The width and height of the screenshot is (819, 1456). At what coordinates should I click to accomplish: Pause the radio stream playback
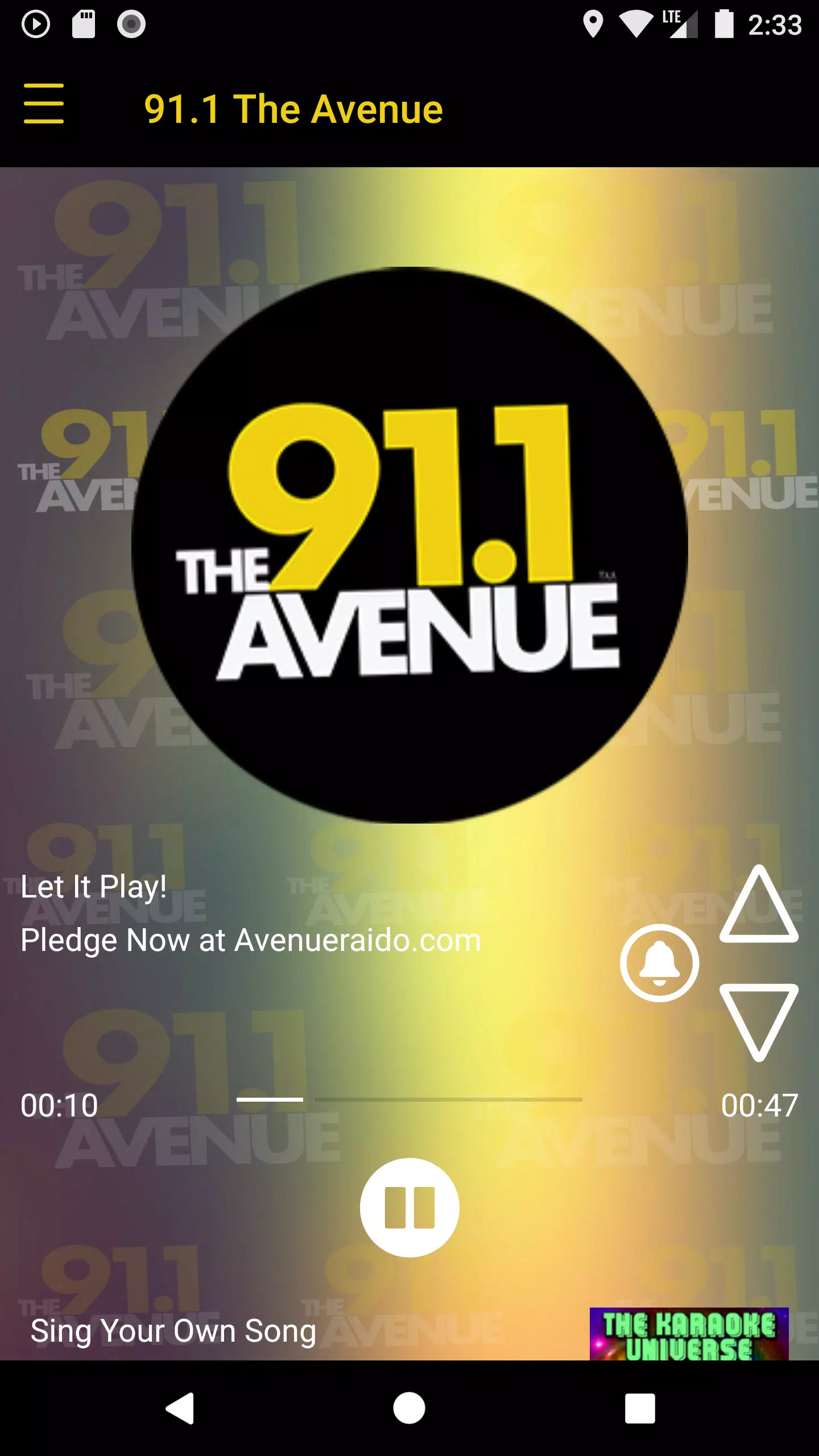409,1209
